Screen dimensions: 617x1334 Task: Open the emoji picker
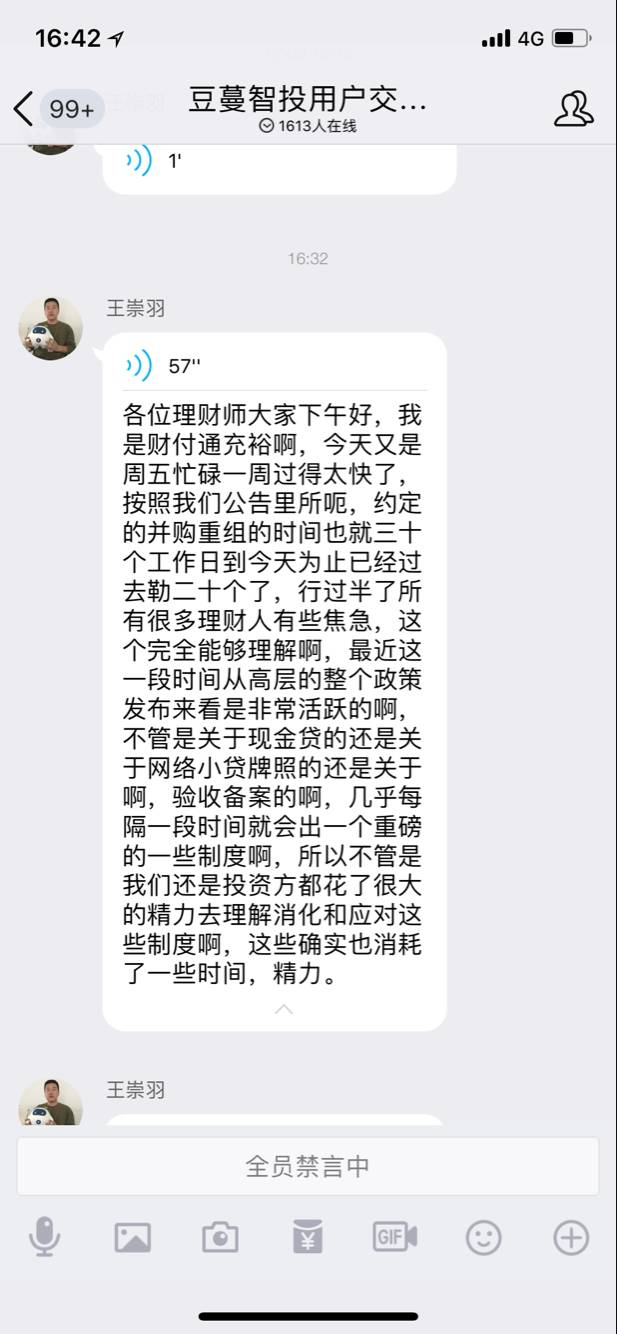click(483, 1238)
